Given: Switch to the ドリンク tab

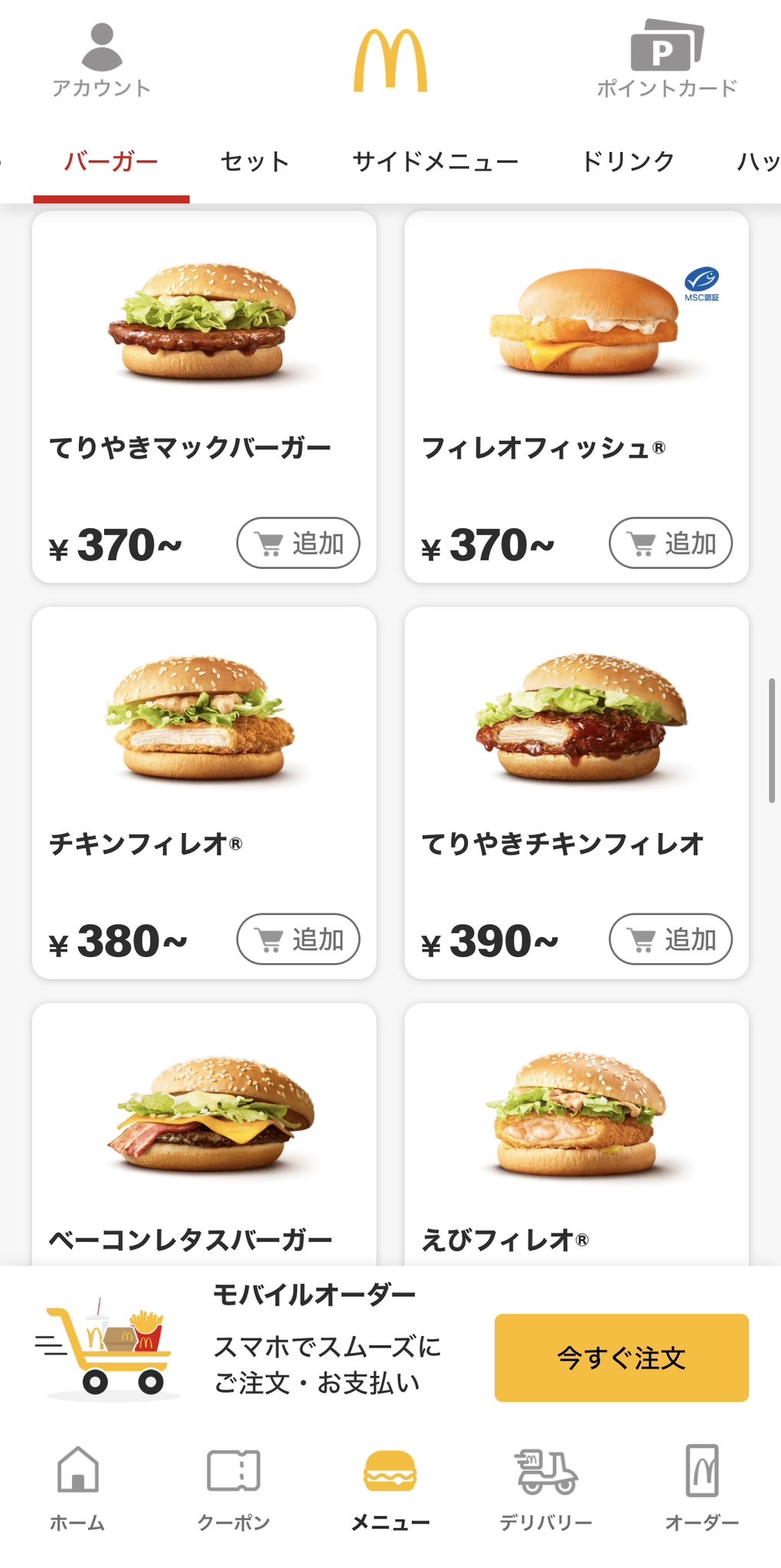Looking at the screenshot, I should (x=628, y=162).
